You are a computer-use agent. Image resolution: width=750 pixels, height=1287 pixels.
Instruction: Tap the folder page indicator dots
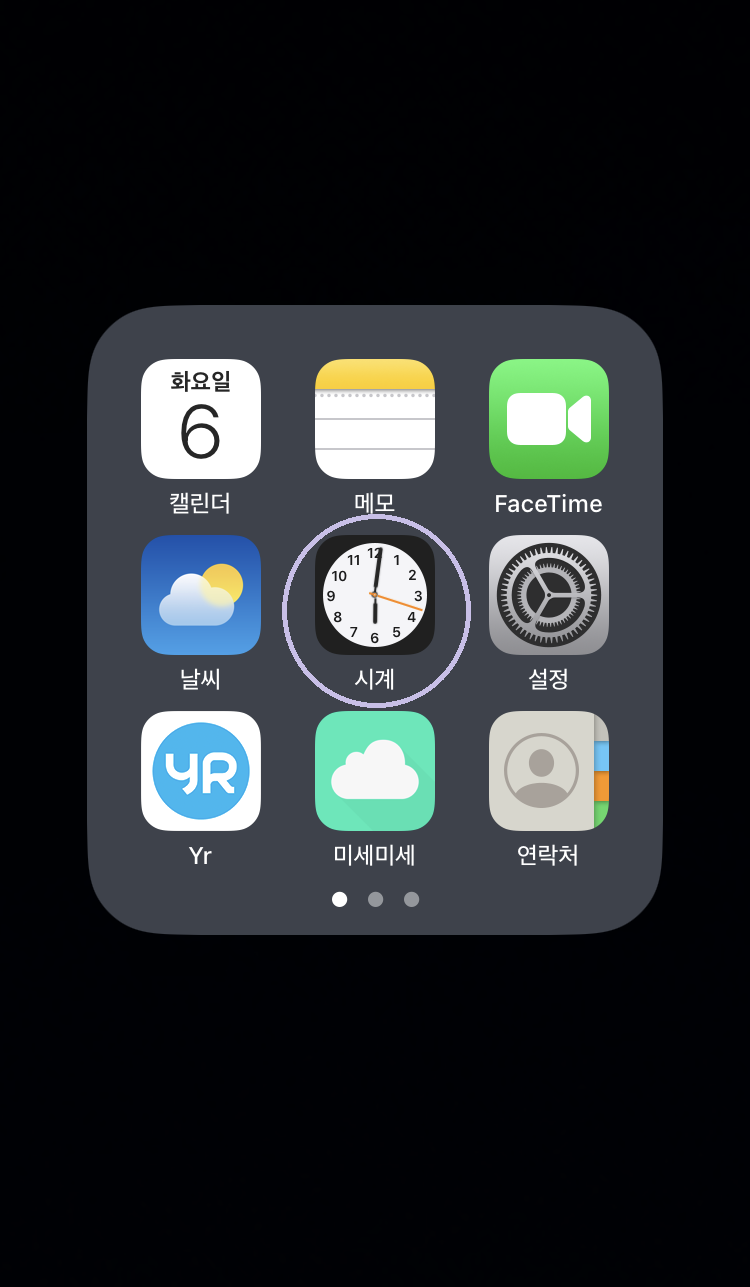pos(375,899)
